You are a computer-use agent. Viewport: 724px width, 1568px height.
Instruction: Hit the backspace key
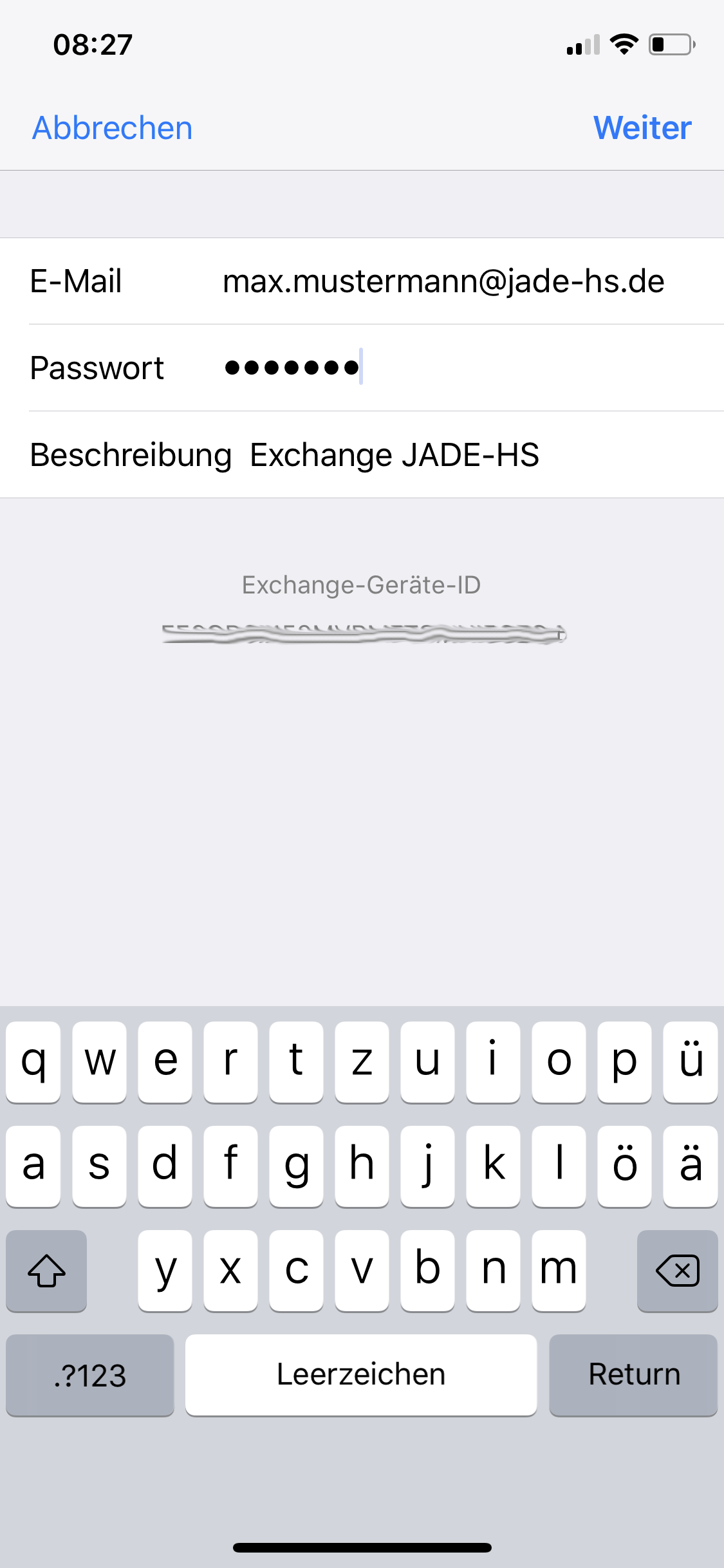pos(677,1271)
